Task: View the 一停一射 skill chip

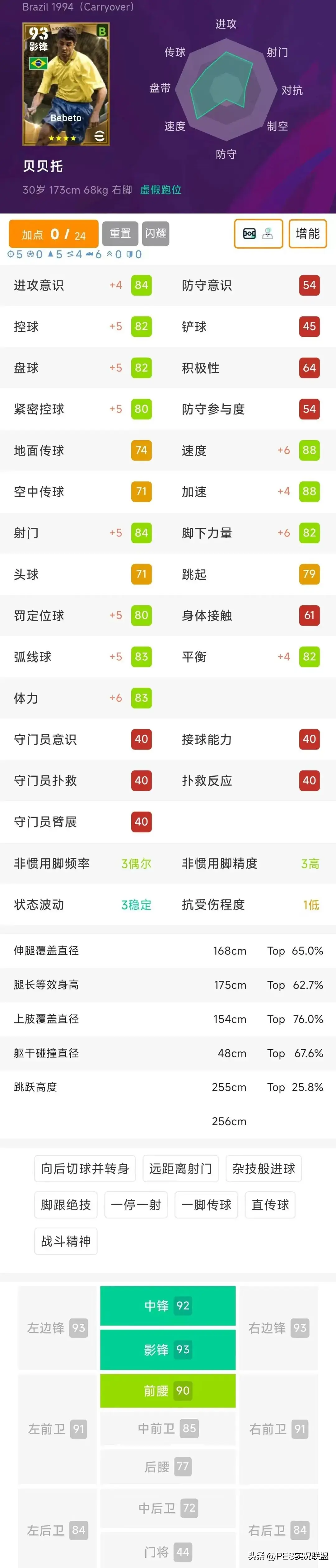Action: pos(136,1205)
